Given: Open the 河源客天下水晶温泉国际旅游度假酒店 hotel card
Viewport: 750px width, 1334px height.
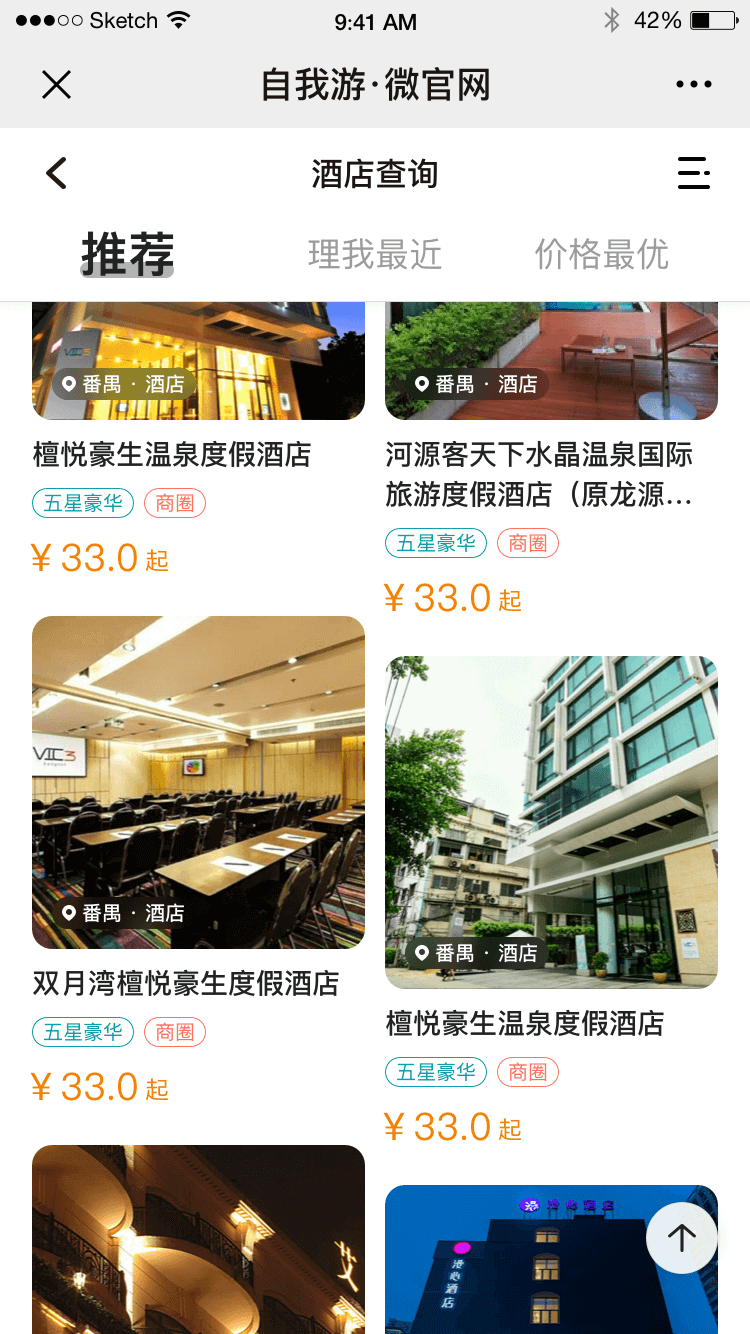Looking at the screenshot, I should coord(540,475).
